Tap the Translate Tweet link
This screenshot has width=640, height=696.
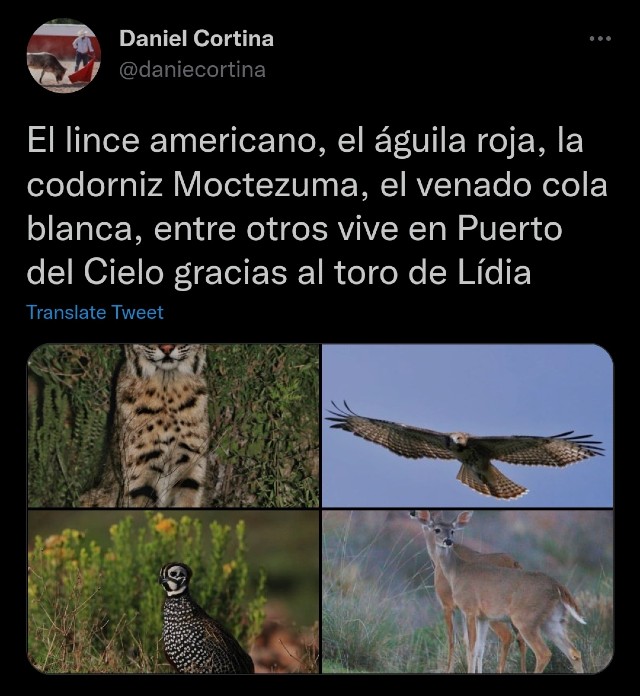[x=95, y=312]
